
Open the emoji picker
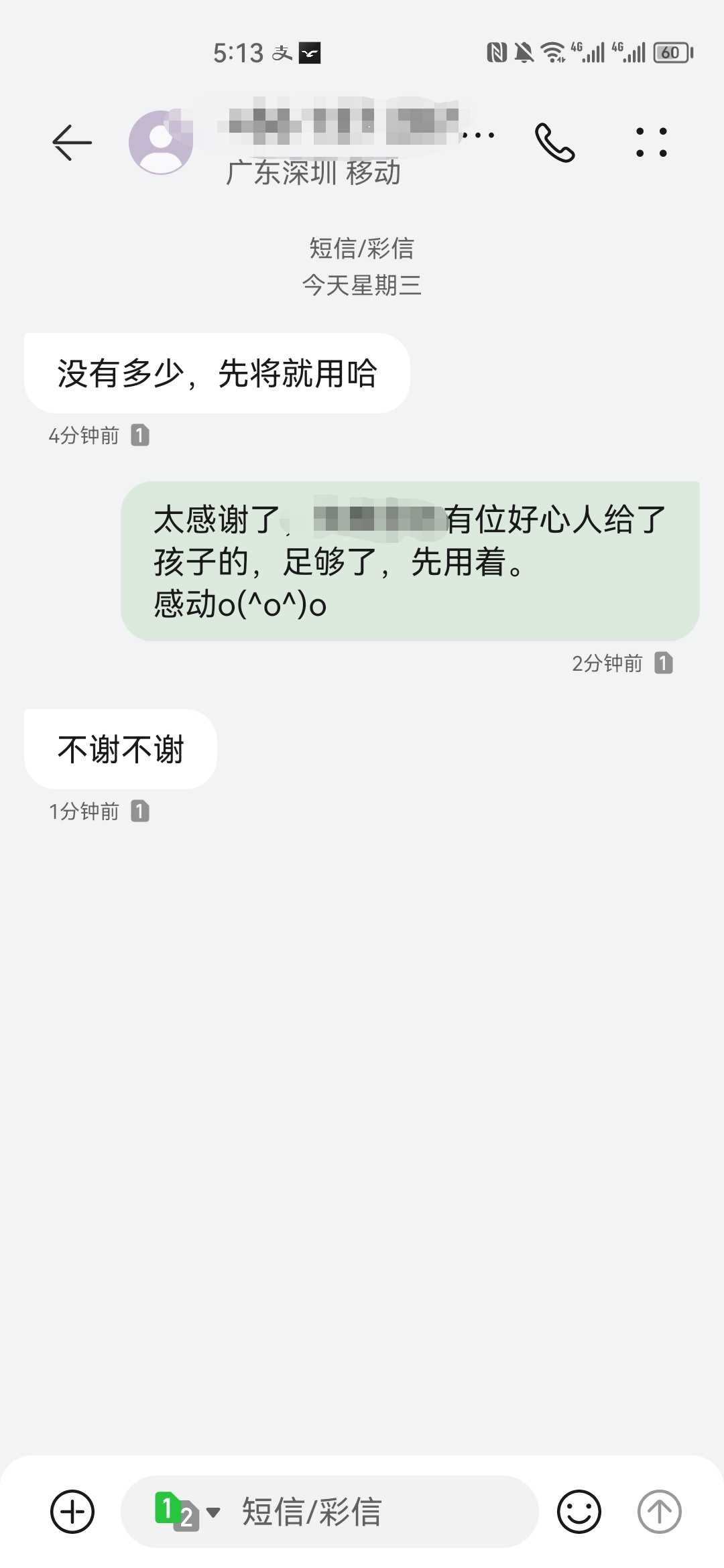(579, 1511)
